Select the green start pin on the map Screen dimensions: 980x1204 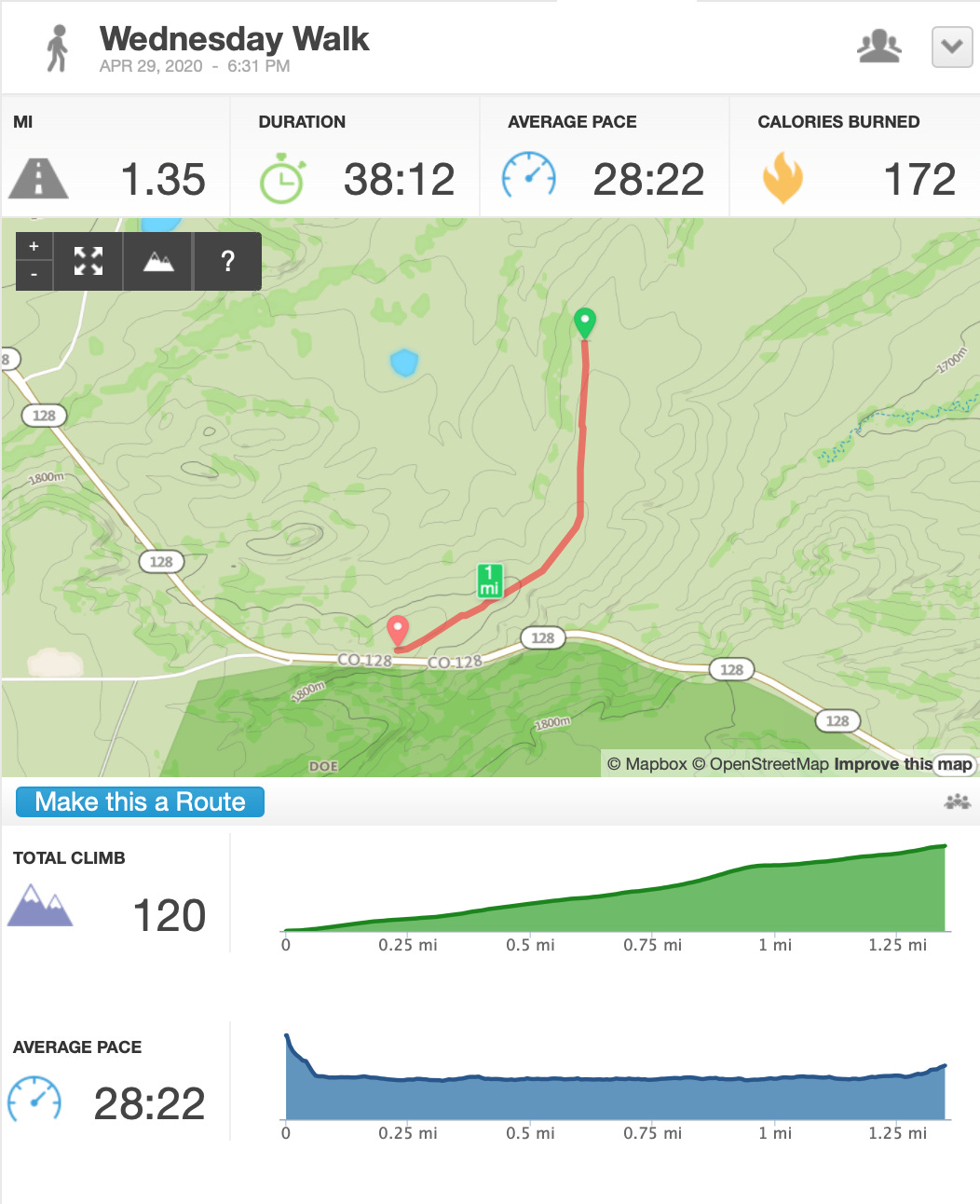tap(584, 323)
